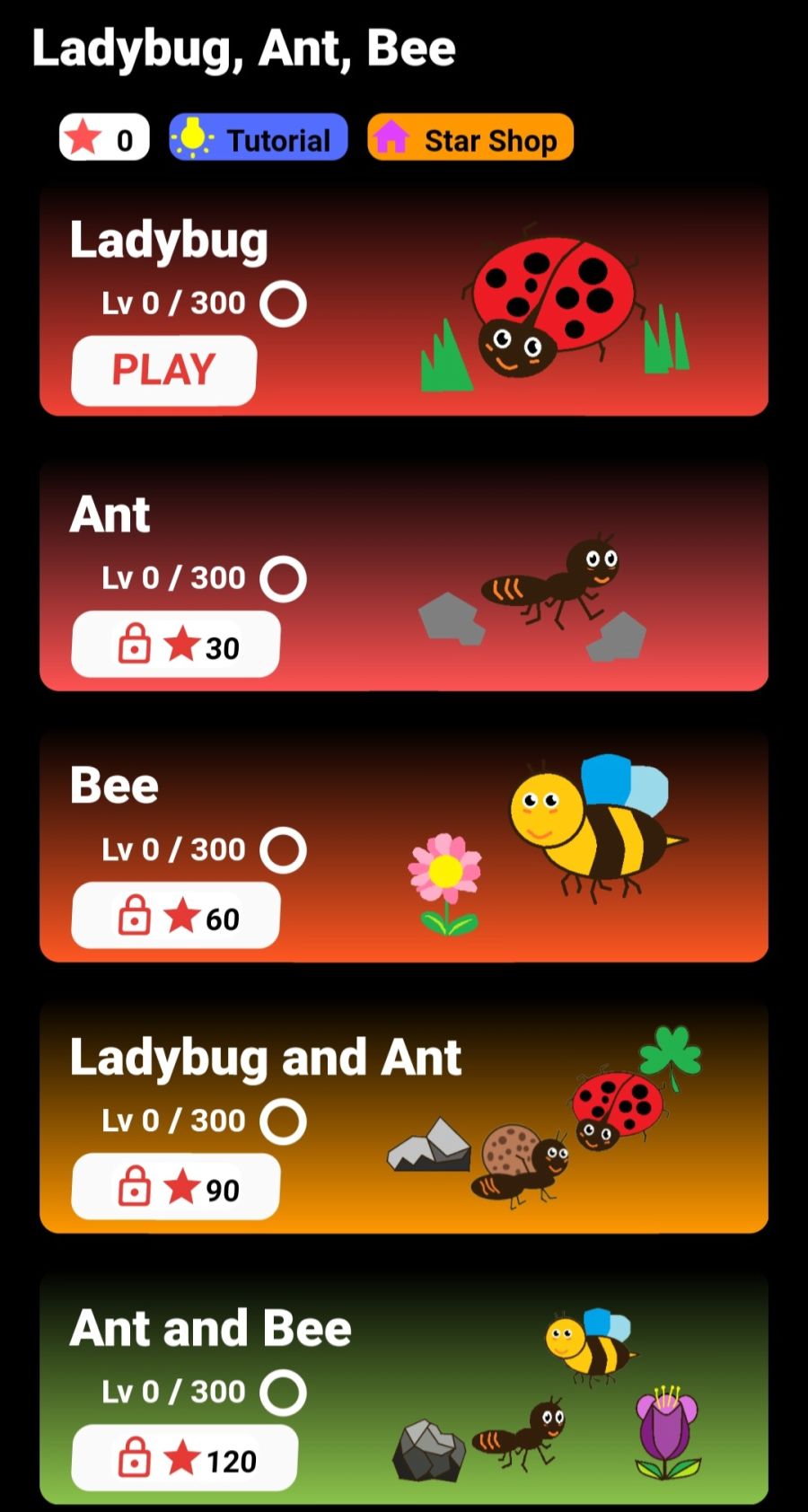Unlock Ant mode for 30 stars
The height and width of the screenshot is (1512, 808).
point(176,645)
